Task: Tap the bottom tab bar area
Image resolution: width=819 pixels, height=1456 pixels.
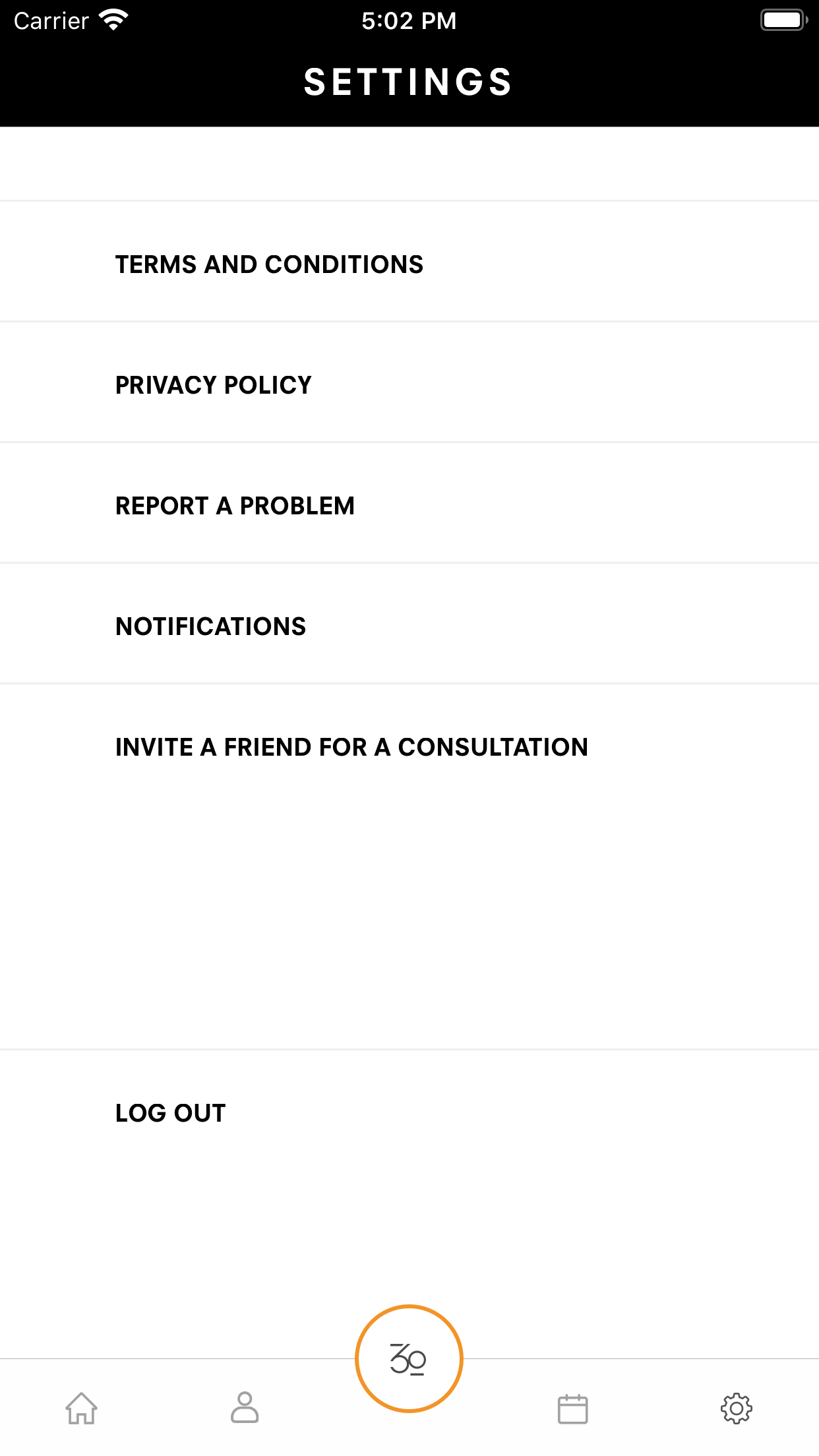Action: click(409, 1408)
